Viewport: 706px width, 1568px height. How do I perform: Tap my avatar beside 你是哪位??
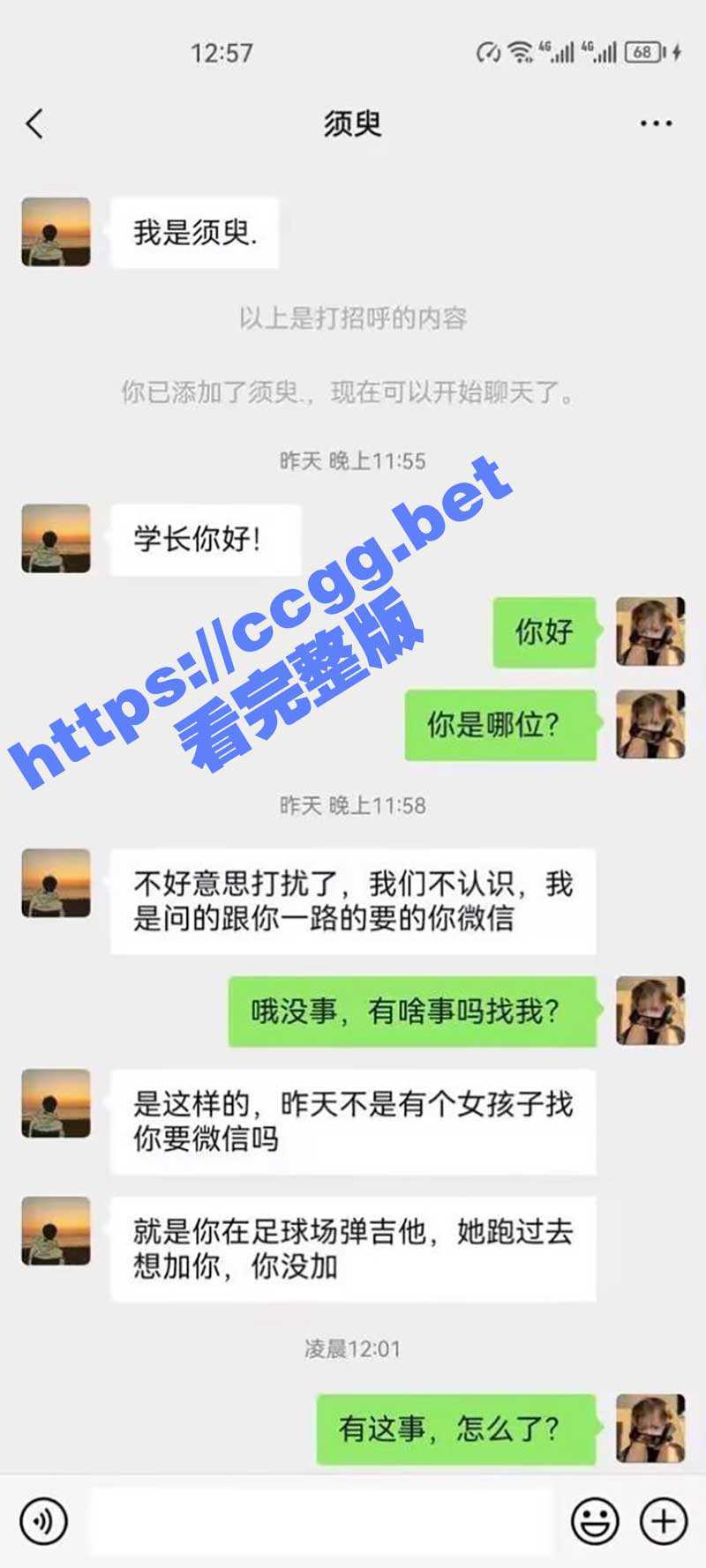[650, 725]
